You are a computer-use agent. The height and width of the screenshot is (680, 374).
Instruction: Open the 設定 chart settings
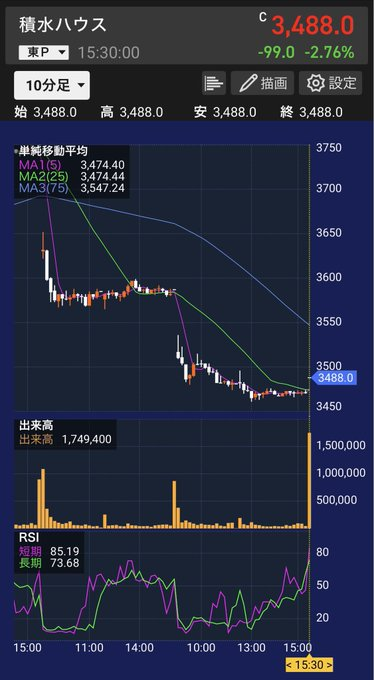tap(331, 83)
